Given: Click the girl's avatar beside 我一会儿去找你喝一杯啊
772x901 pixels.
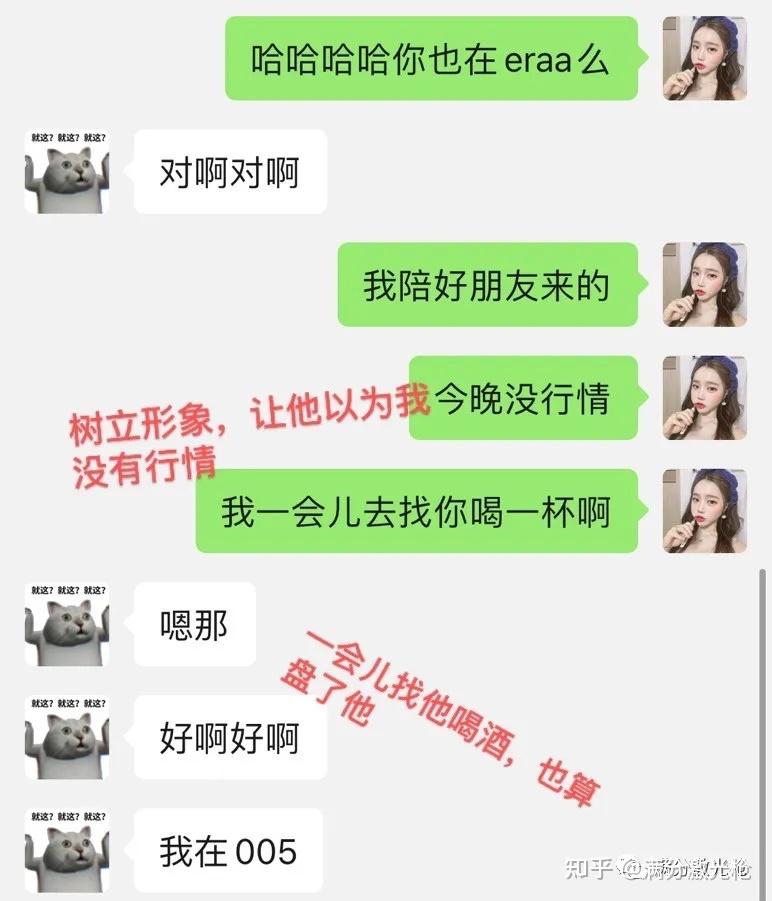Looking at the screenshot, I should coord(704,510).
